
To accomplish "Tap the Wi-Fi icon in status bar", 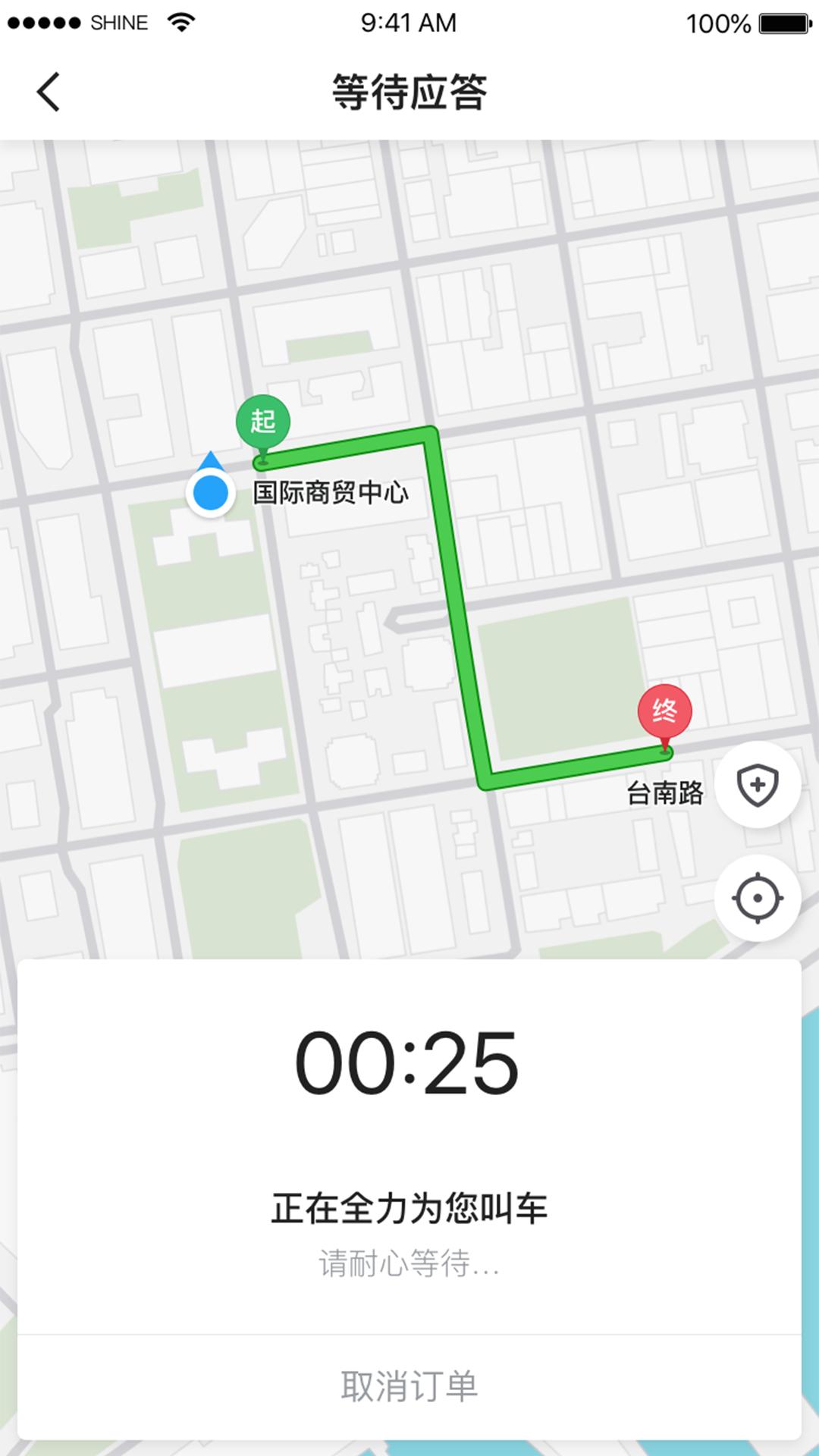I will pos(180,22).
